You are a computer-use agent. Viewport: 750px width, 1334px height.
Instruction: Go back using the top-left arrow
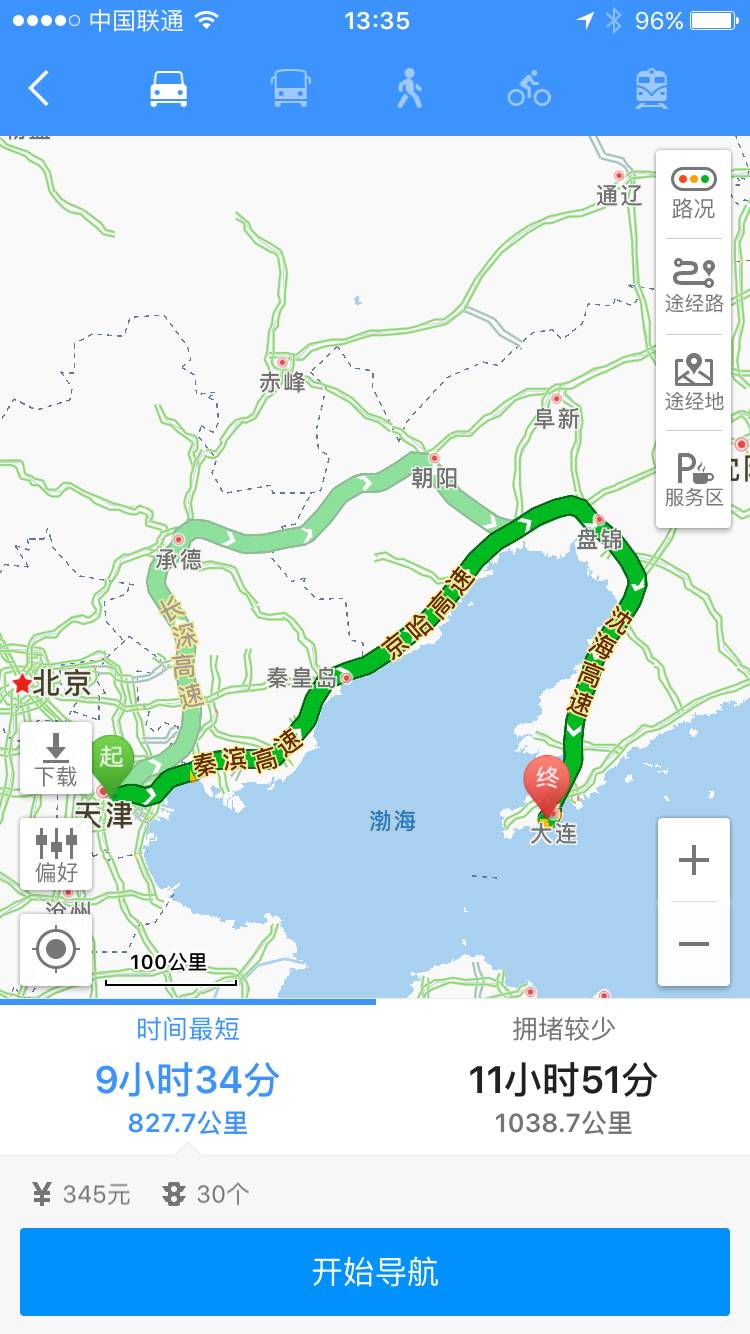click(38, 89)
